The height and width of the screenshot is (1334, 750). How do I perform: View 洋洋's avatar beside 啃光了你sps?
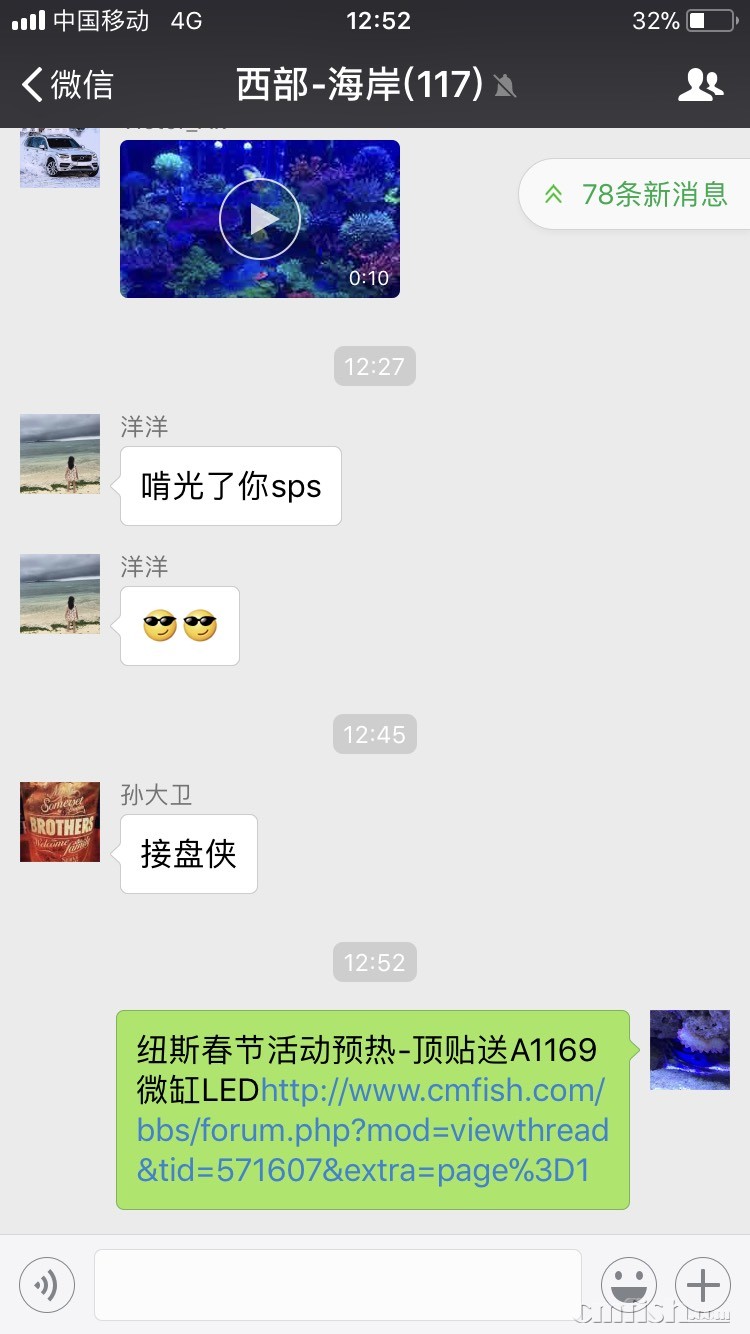[60, 454]
